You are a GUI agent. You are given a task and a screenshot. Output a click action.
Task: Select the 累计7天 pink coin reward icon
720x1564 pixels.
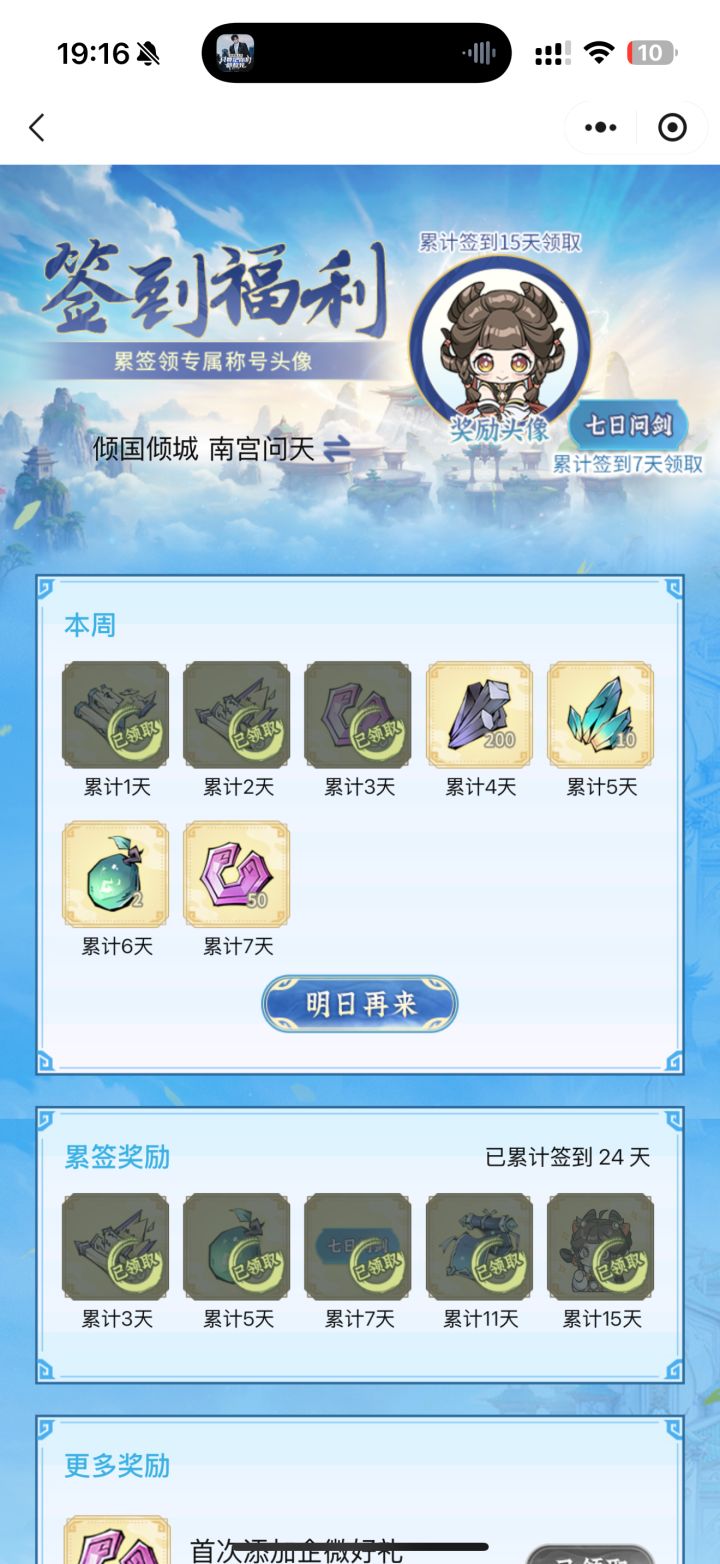(x=237, y=875)
